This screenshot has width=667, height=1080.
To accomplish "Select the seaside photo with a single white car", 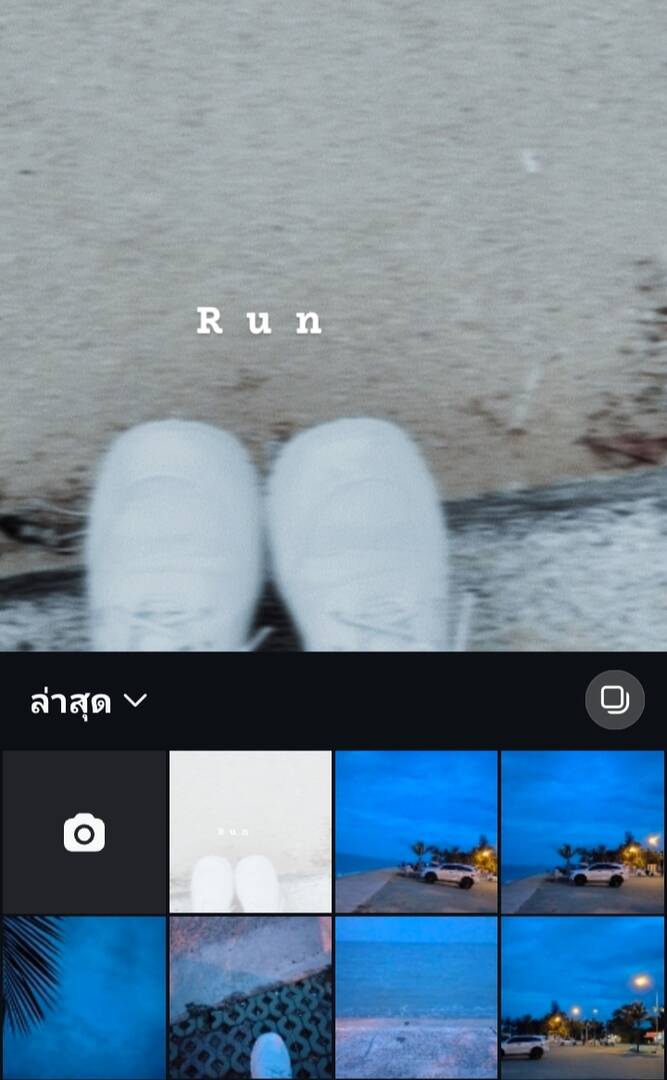I will click(x=416, y=832).
